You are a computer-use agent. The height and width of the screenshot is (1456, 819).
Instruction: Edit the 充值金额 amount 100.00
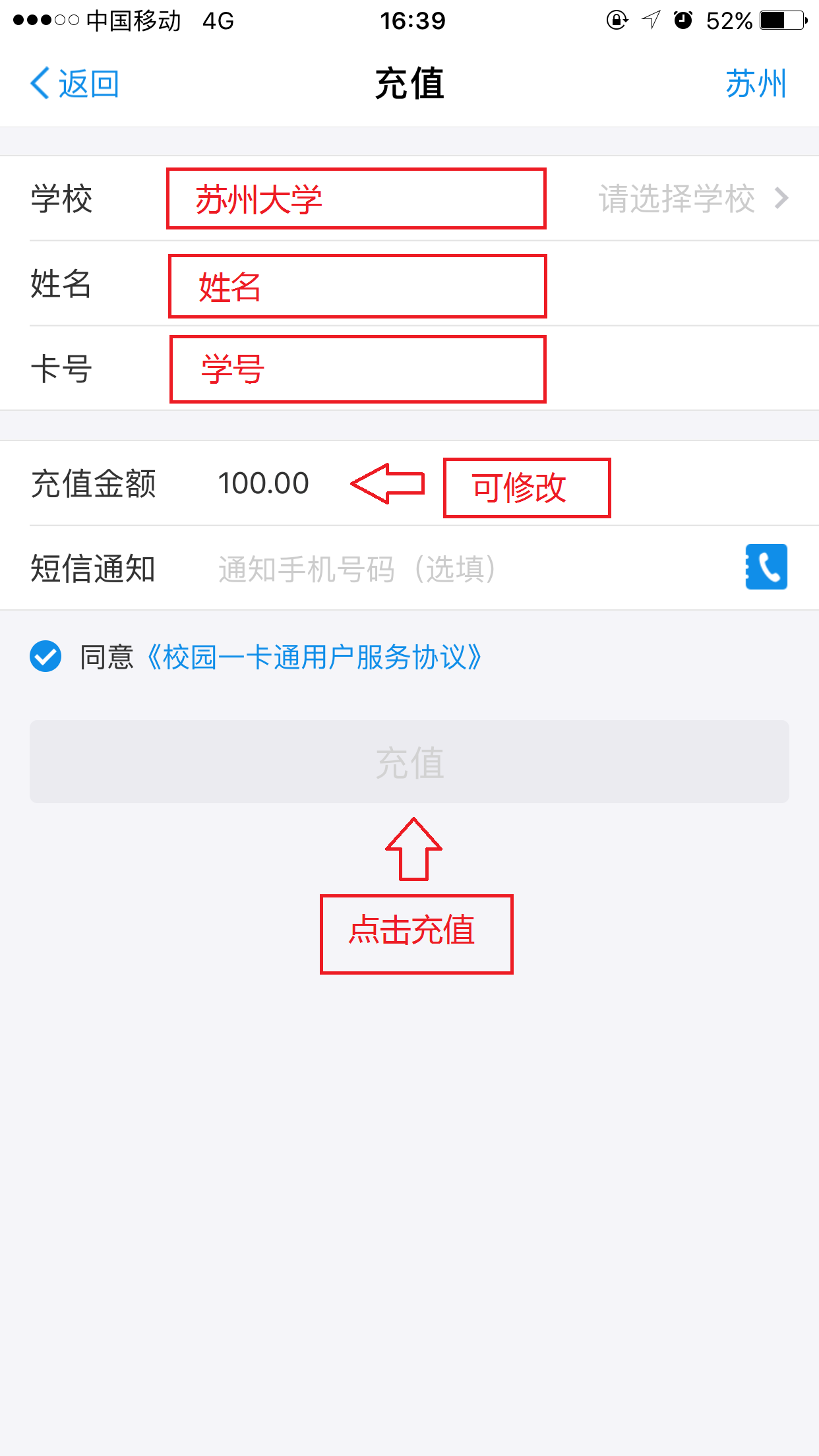[x=264, y=483]
